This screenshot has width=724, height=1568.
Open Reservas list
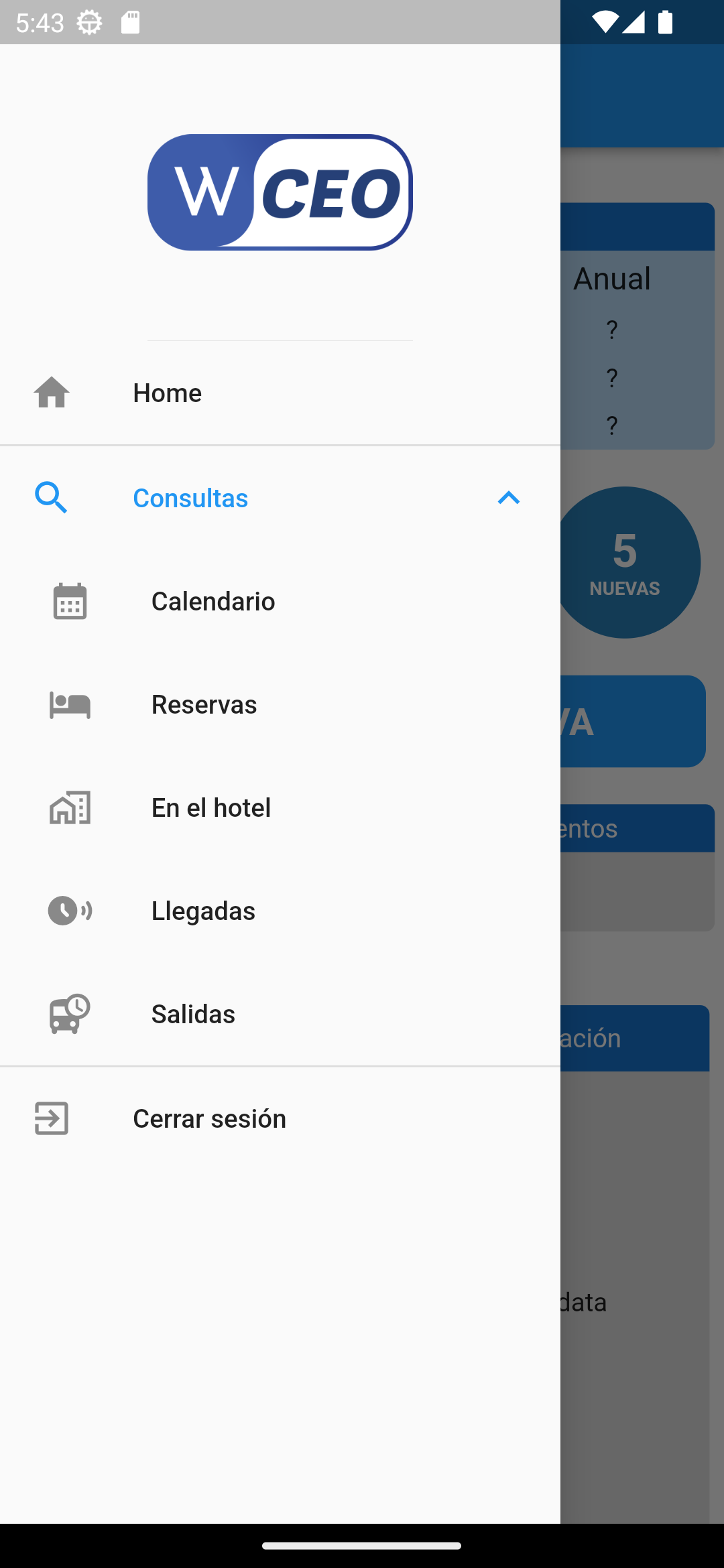[x=280, y=704]
